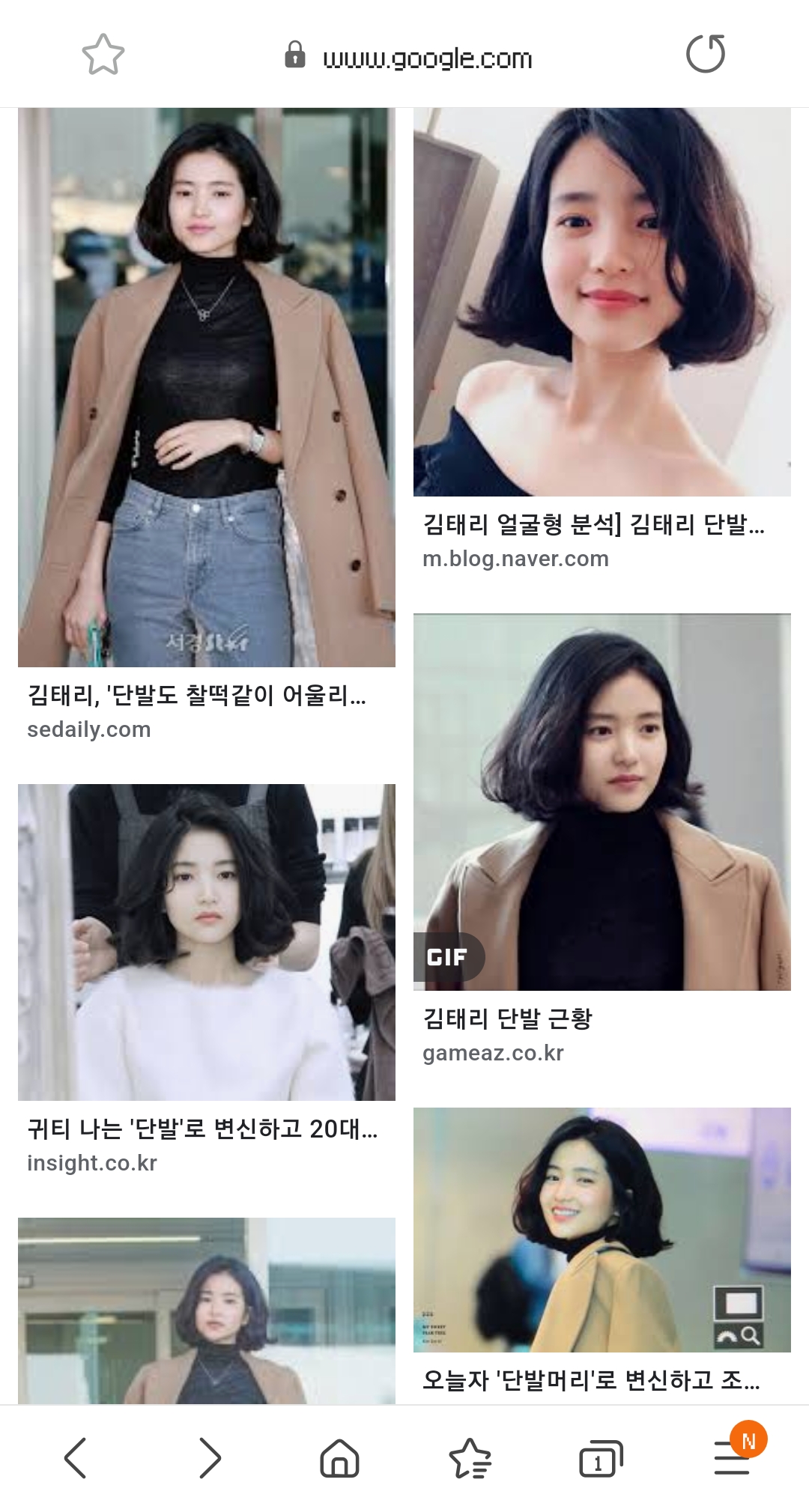Bookmark this page with the star icon
This screenshot has width=809, height=1512.
(103, 55)
